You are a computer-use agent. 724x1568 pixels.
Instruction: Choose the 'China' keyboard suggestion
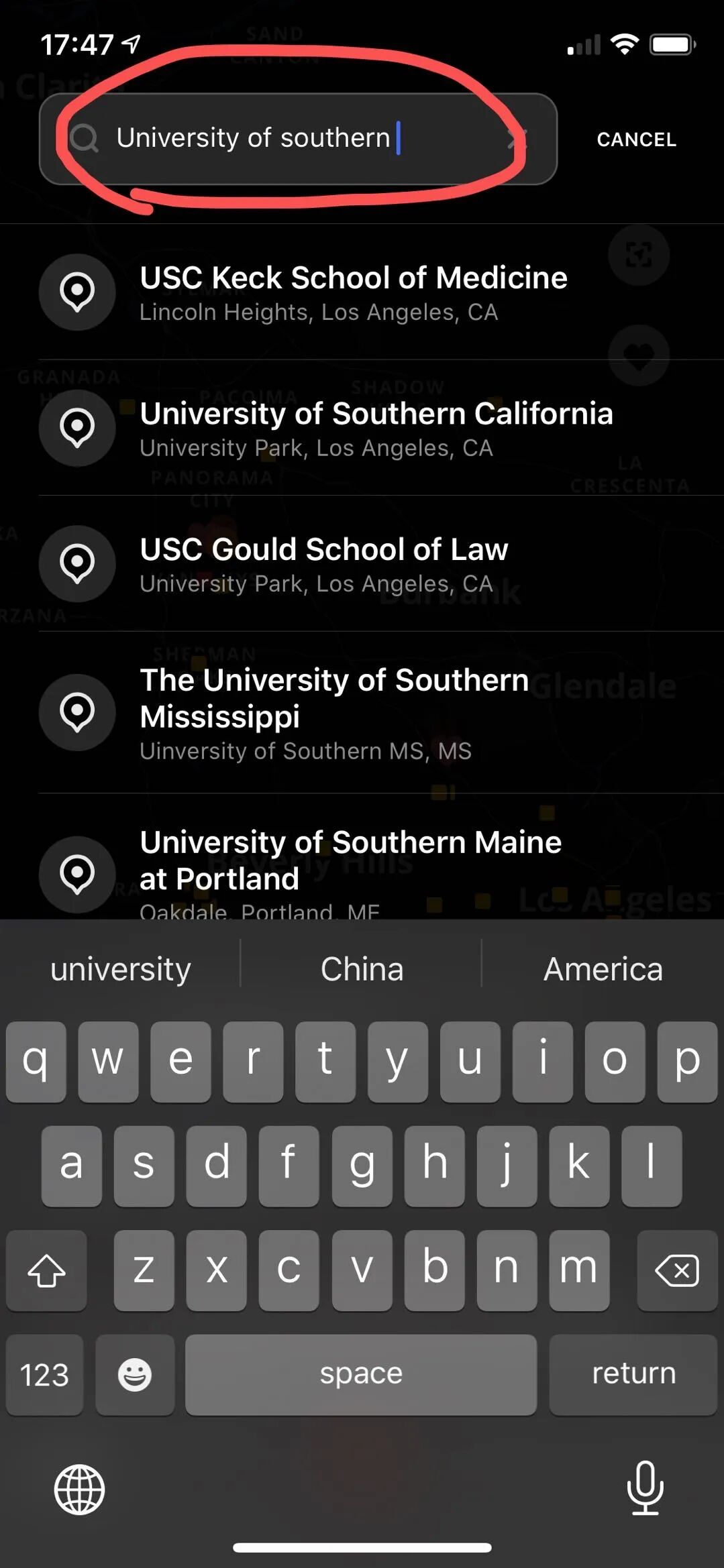(x=362, y=969)
